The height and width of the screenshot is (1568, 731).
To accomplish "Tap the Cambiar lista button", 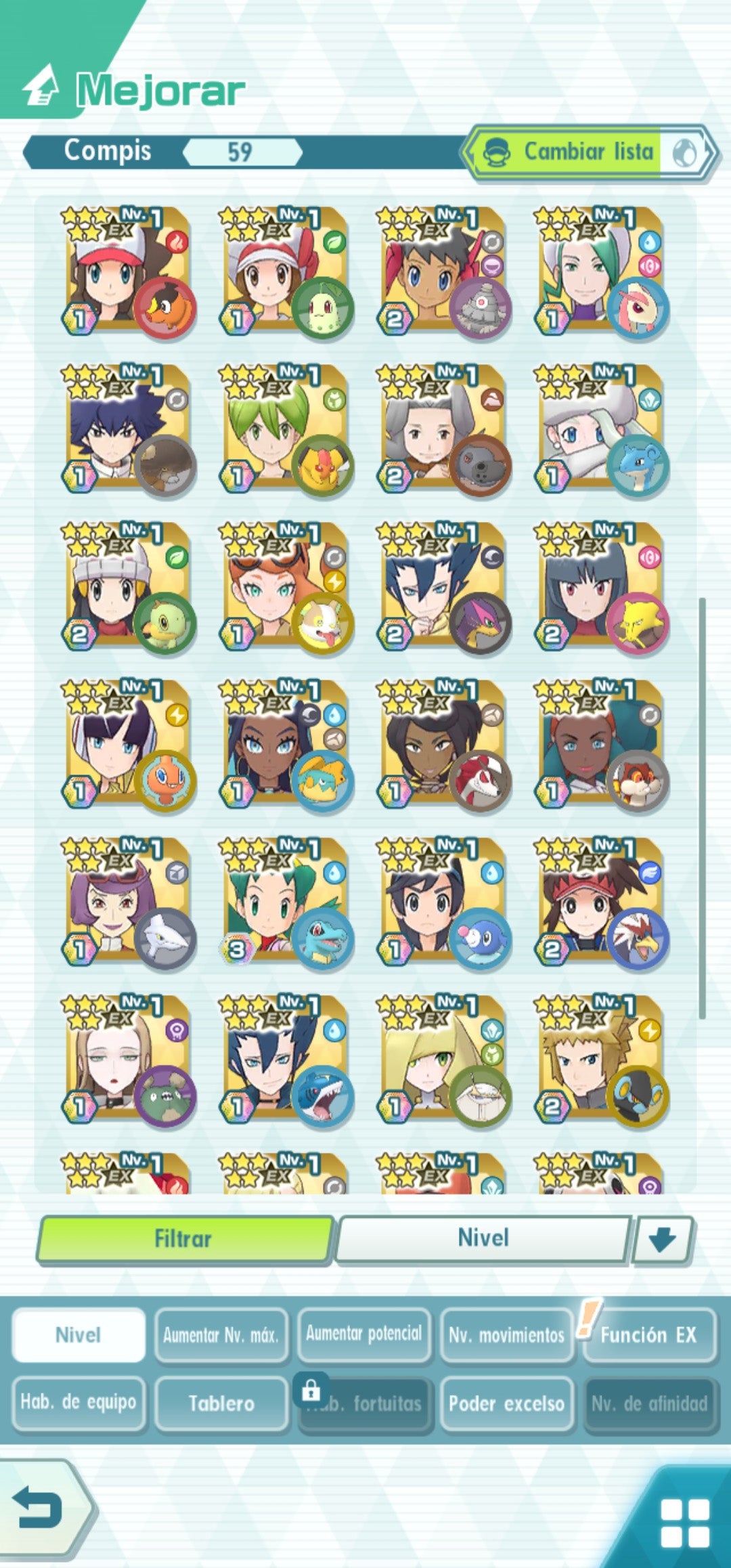I will point(588,152).
